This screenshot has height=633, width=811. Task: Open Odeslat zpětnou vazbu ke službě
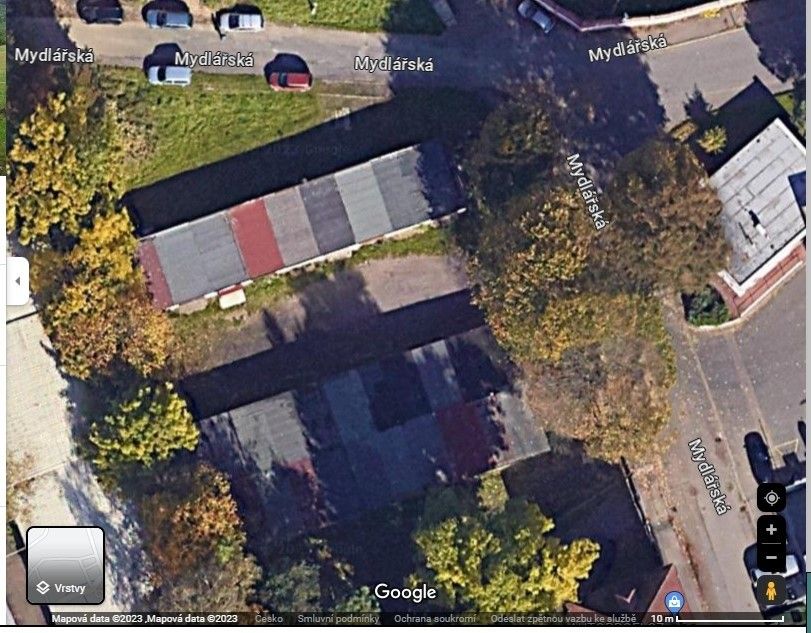[x=561, y=619]
